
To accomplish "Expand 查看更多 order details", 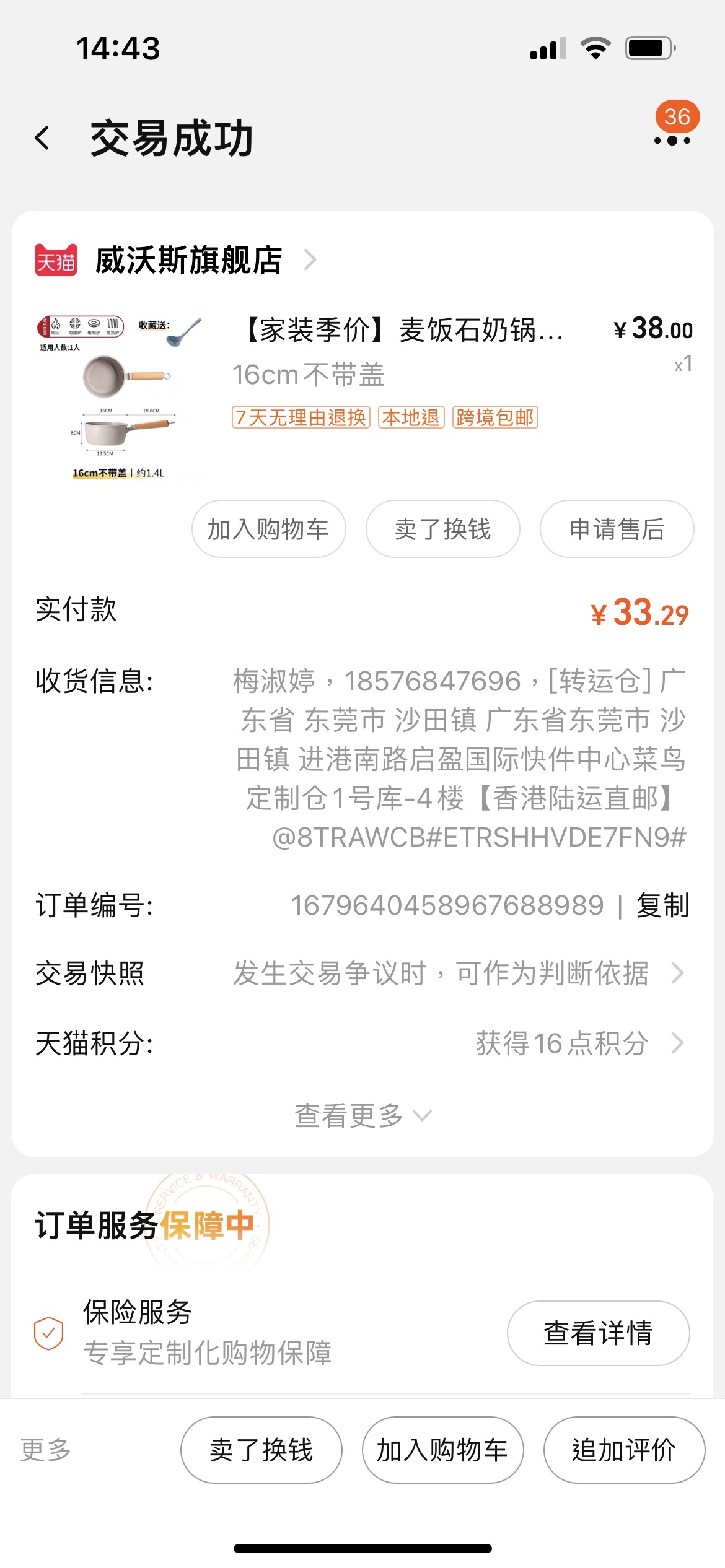I will pyautogui.click(x=362, y=1115).
